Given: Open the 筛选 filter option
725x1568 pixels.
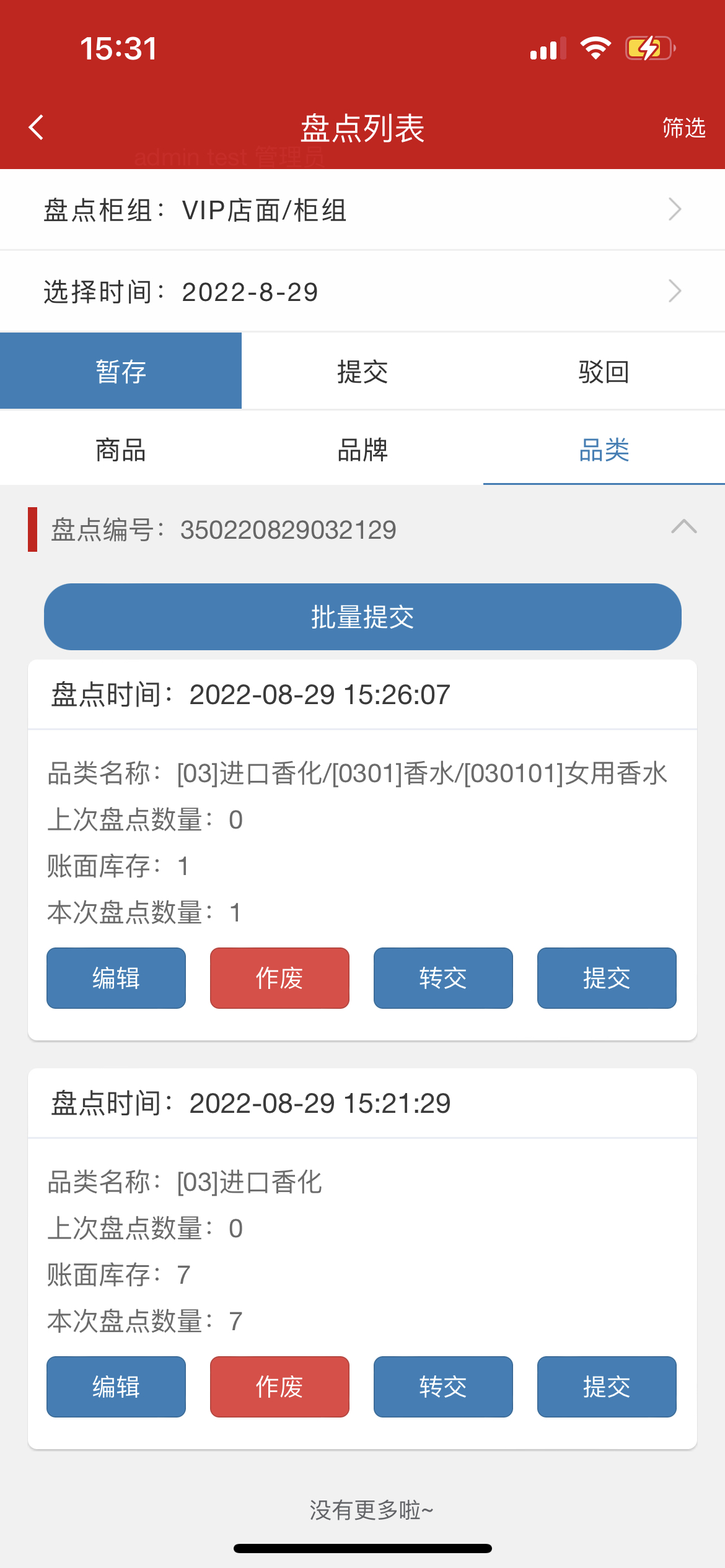Looking at the screenshot, I should click(x=683, y=128).
